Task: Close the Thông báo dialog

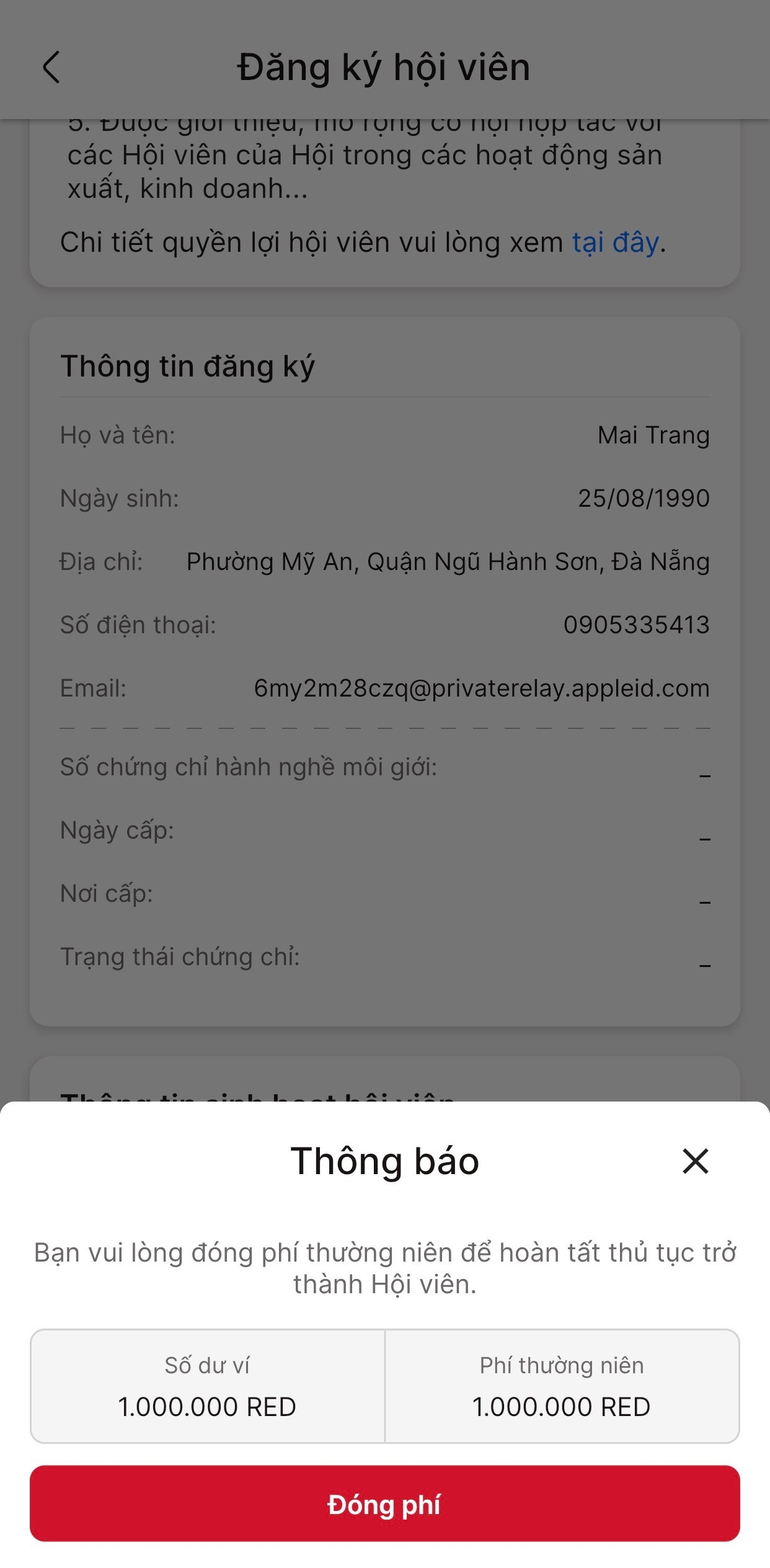Action: (x=695, y=1161)
